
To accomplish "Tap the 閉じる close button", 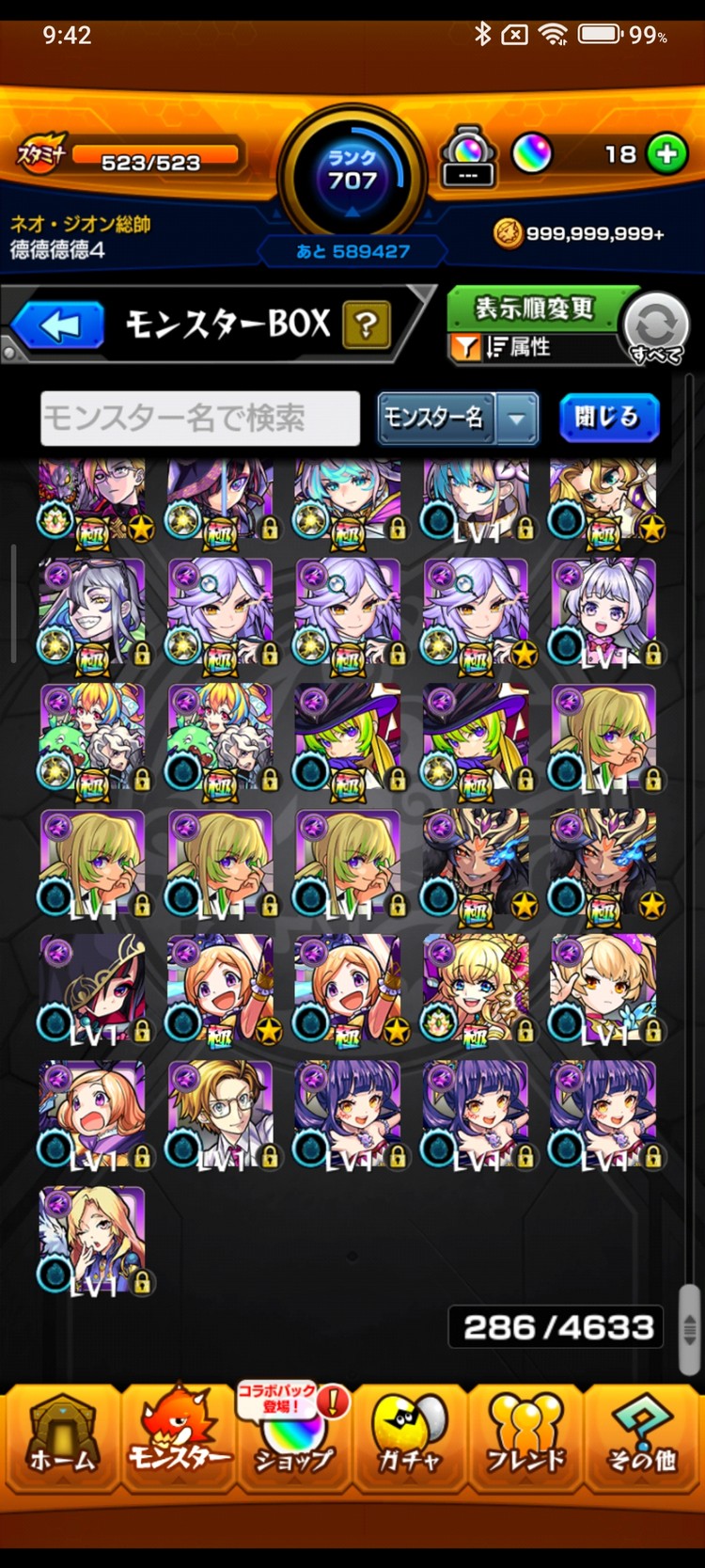I will tap(608, 418).
